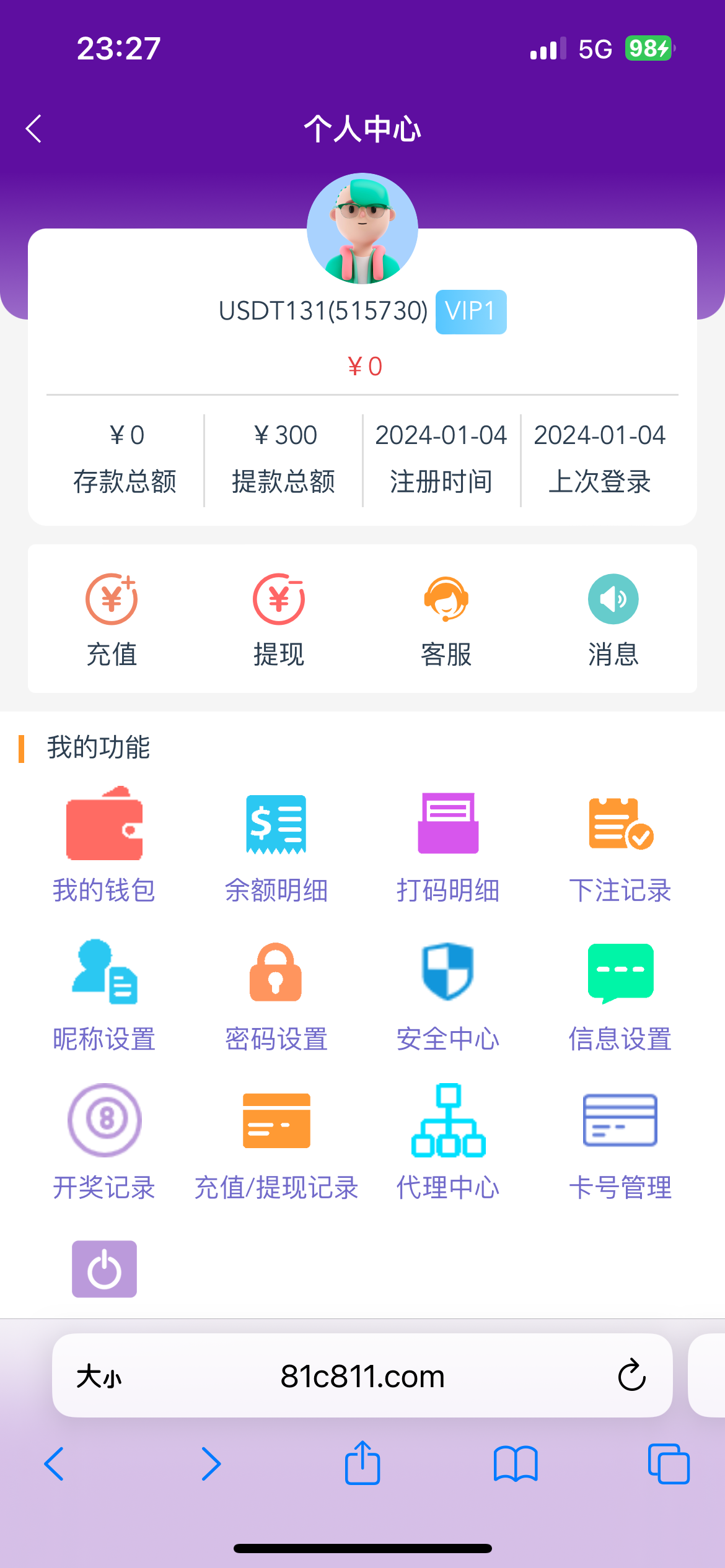View 下注记录 betting records
Screen dimensions: 725x1568
point(620,845)
